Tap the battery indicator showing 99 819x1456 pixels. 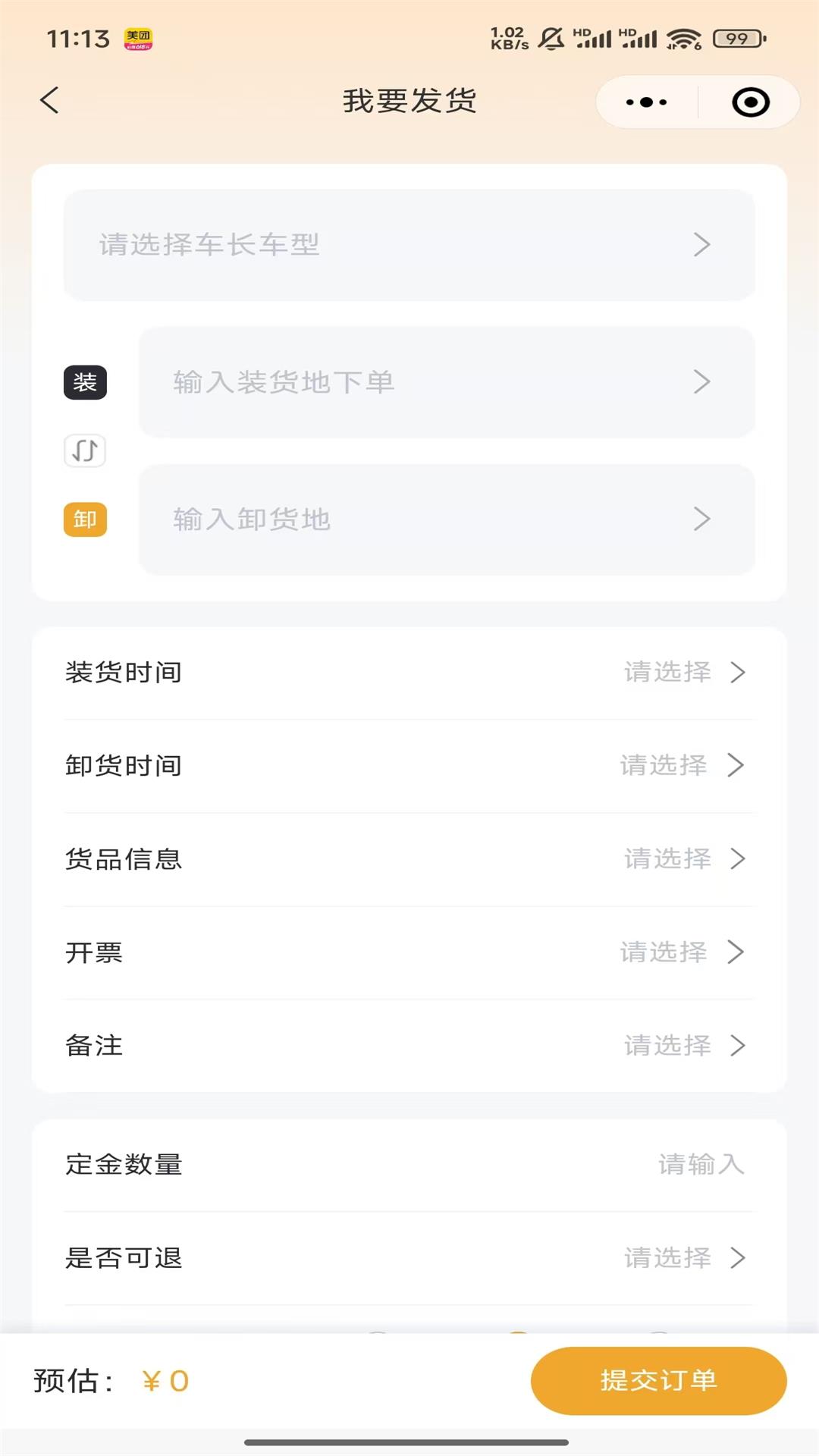[x=735, y=36]
